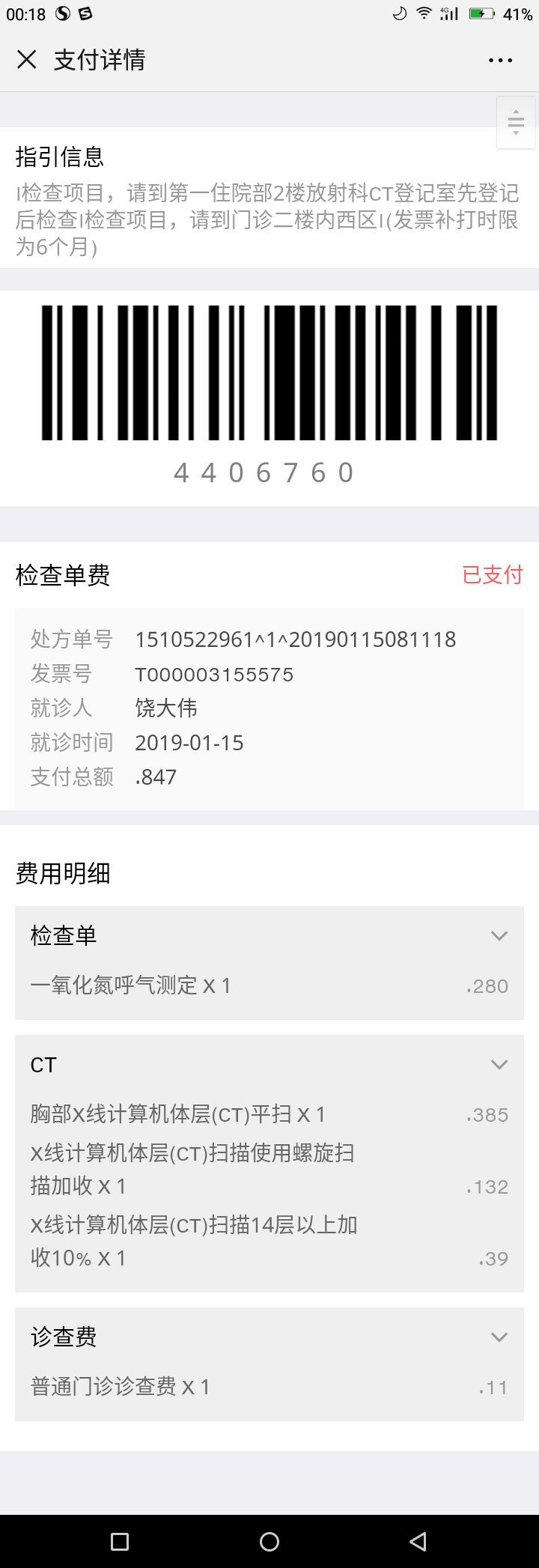Collapse the 诊查费 fee section
Viewport: 539px width, 1568px height.
click(x=499, y=1337)
